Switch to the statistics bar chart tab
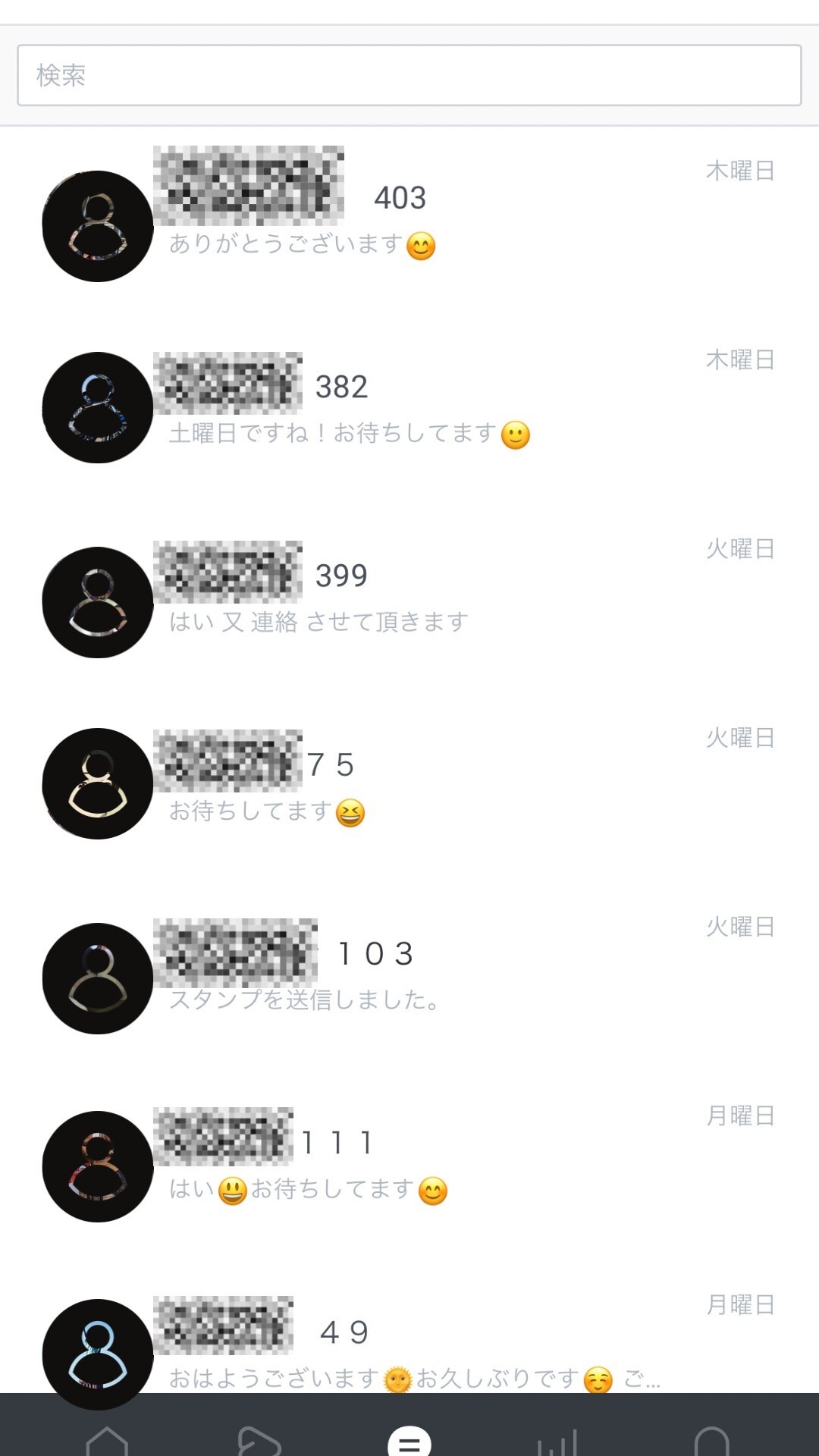819x1456 pixels. 558,1441
